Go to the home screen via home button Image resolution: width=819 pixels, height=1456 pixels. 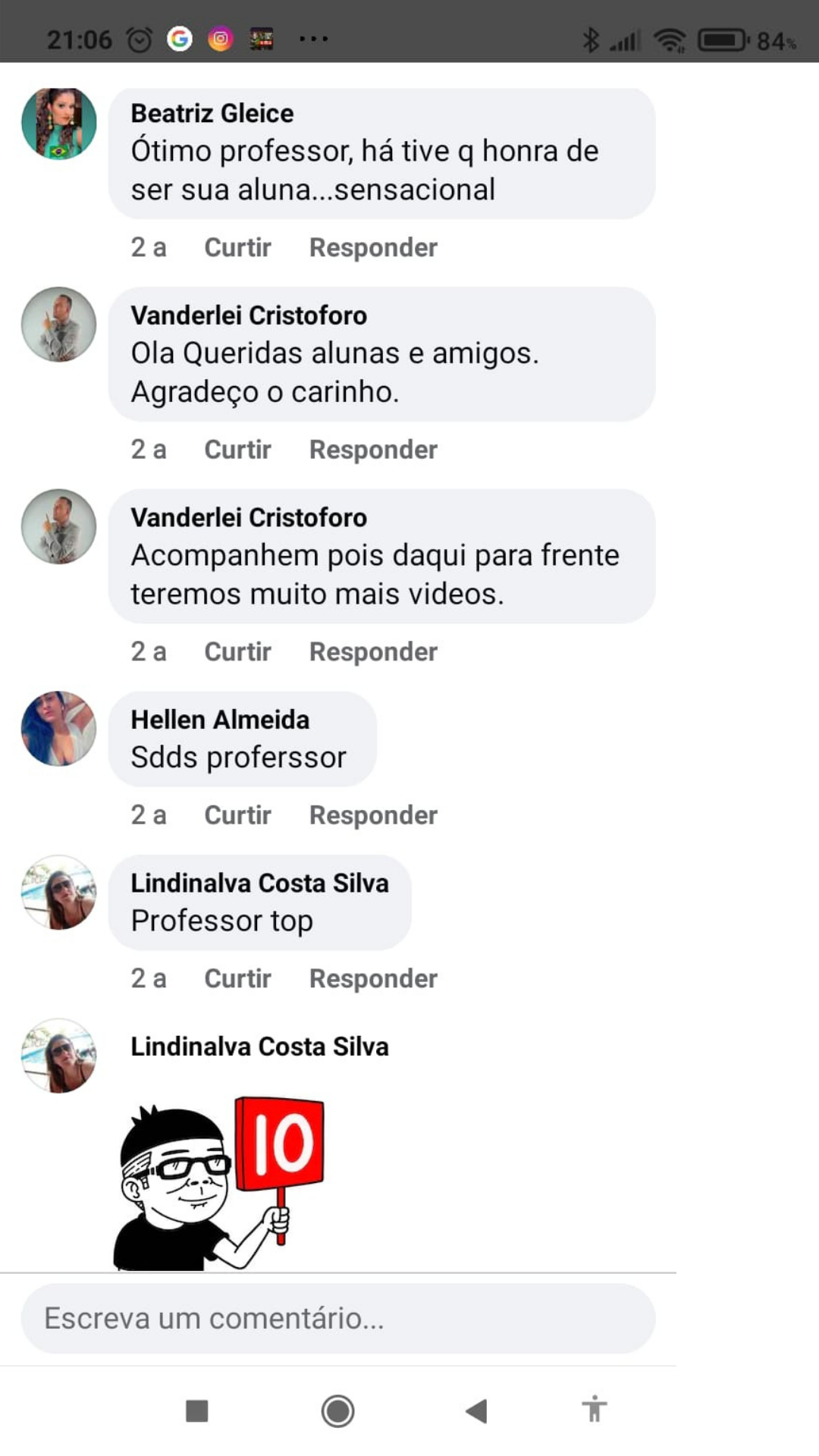coord(337,1411)
